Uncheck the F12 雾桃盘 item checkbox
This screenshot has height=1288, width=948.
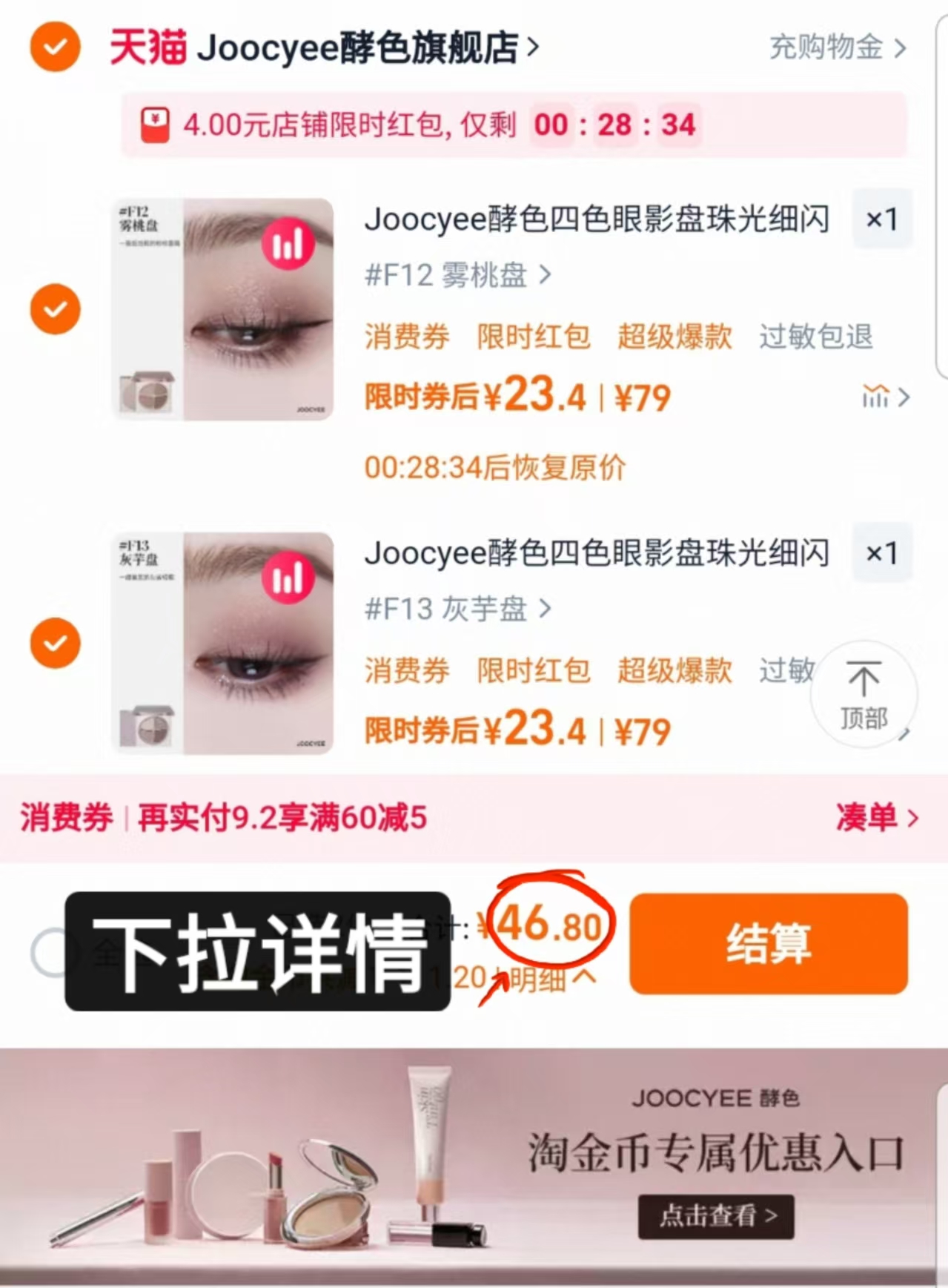[55, 310]
